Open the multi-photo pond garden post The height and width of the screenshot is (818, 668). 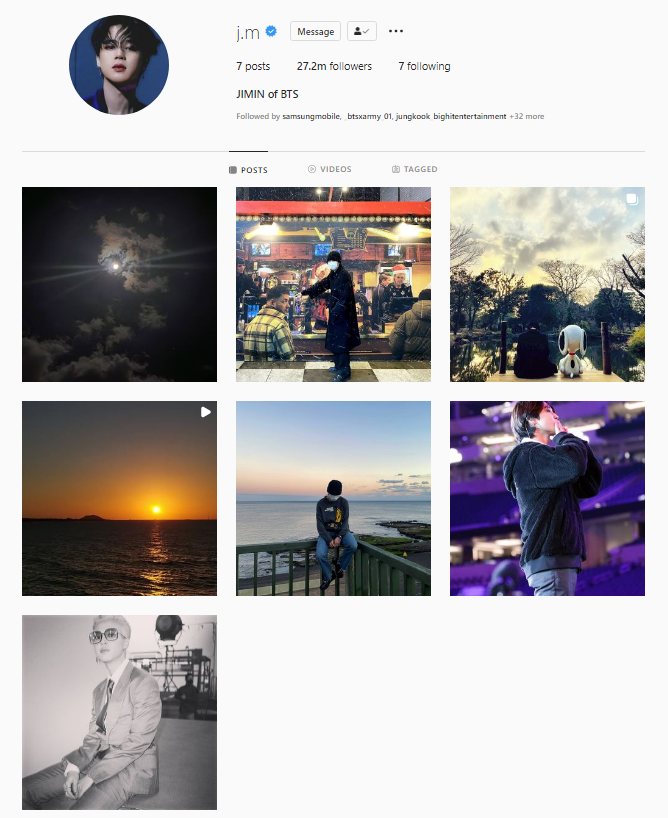click(x=547, y=284)
